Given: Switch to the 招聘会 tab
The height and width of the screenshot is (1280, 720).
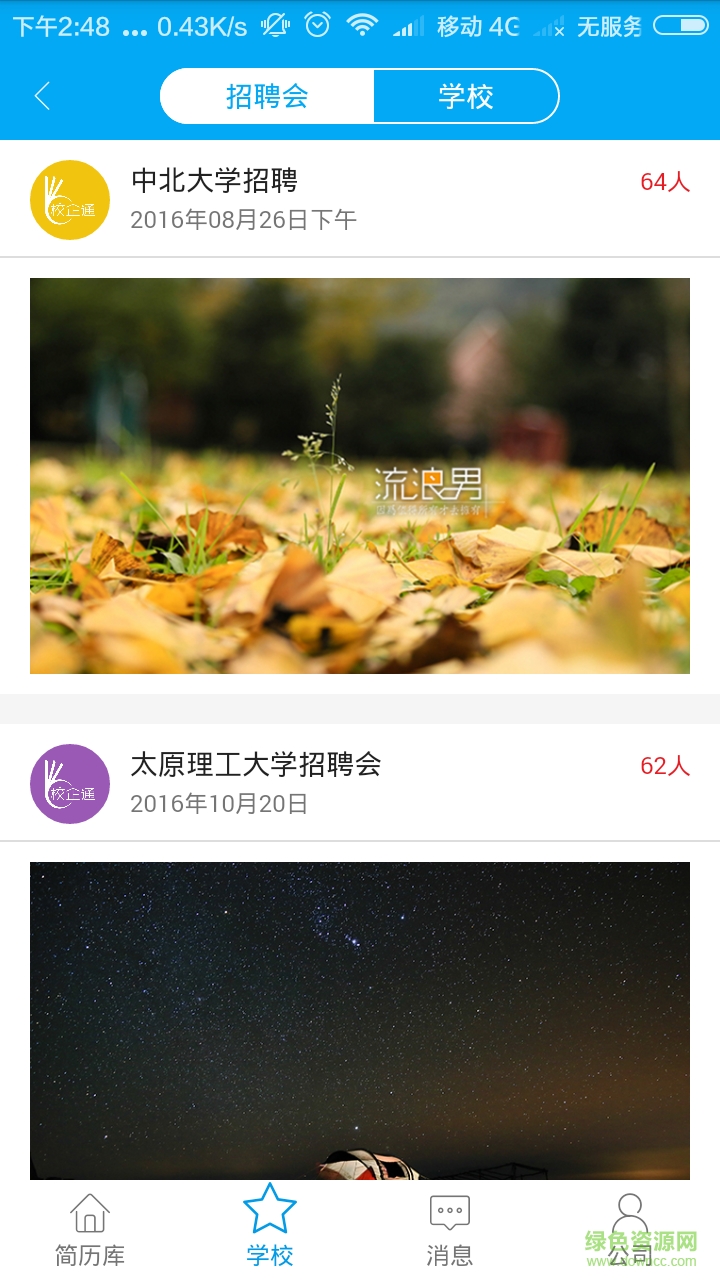Looking at the screenshot, I should 269,95.
